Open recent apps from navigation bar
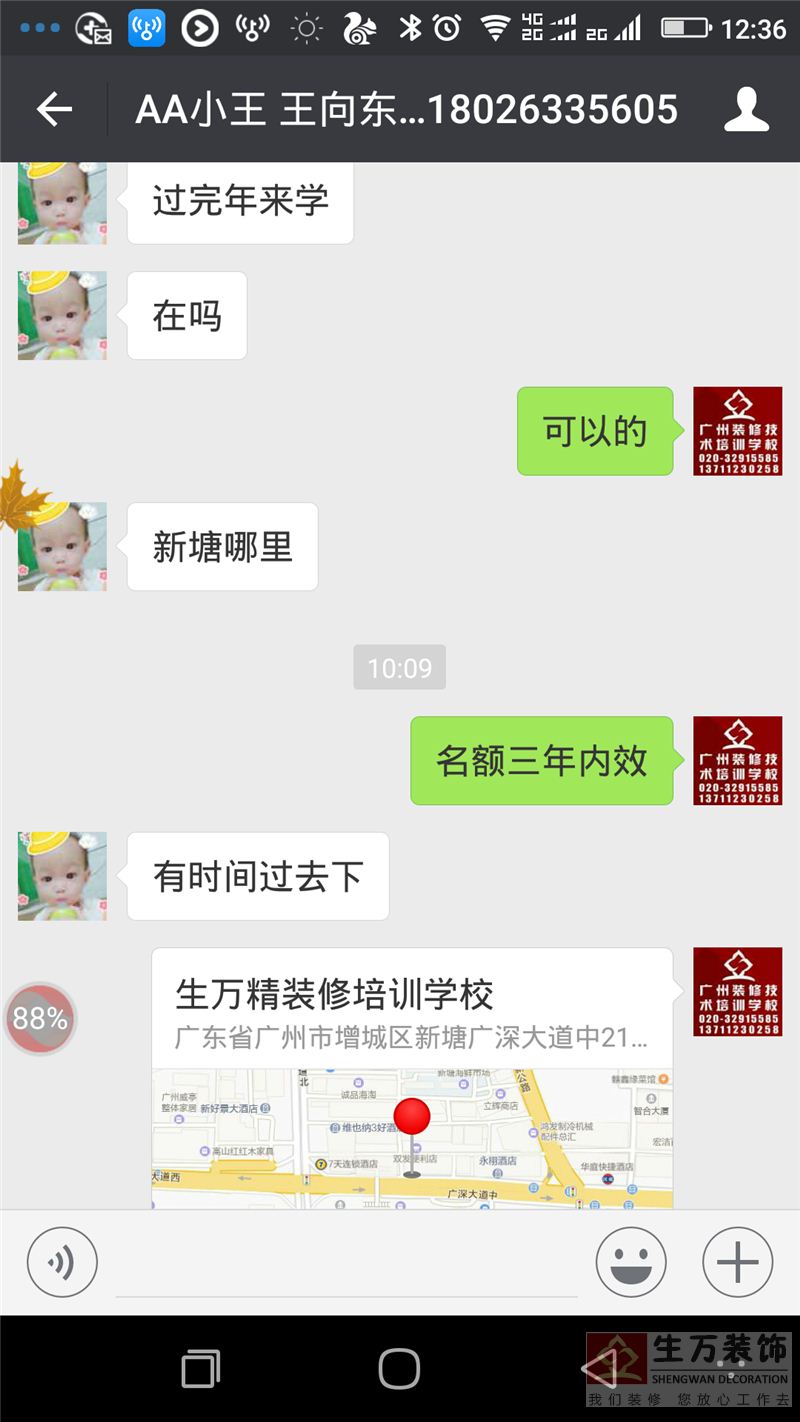 click(200, 1368)
